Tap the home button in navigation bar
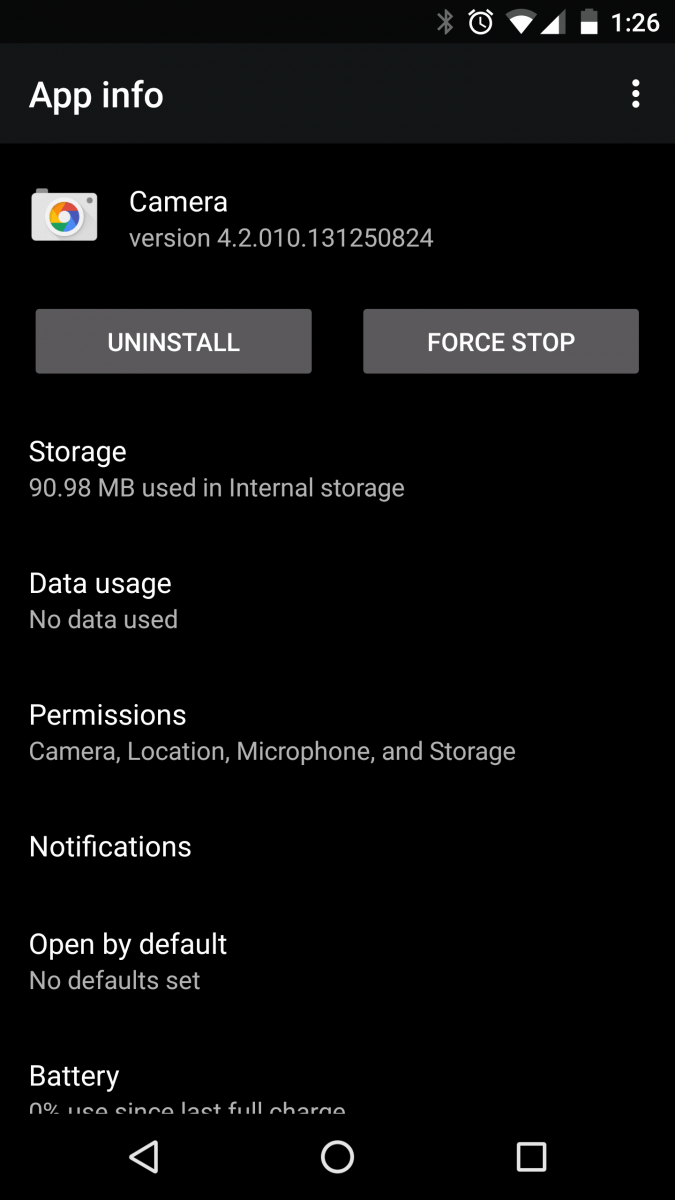The width and height of the screenshot is (675, 1200). [338, 1157]
